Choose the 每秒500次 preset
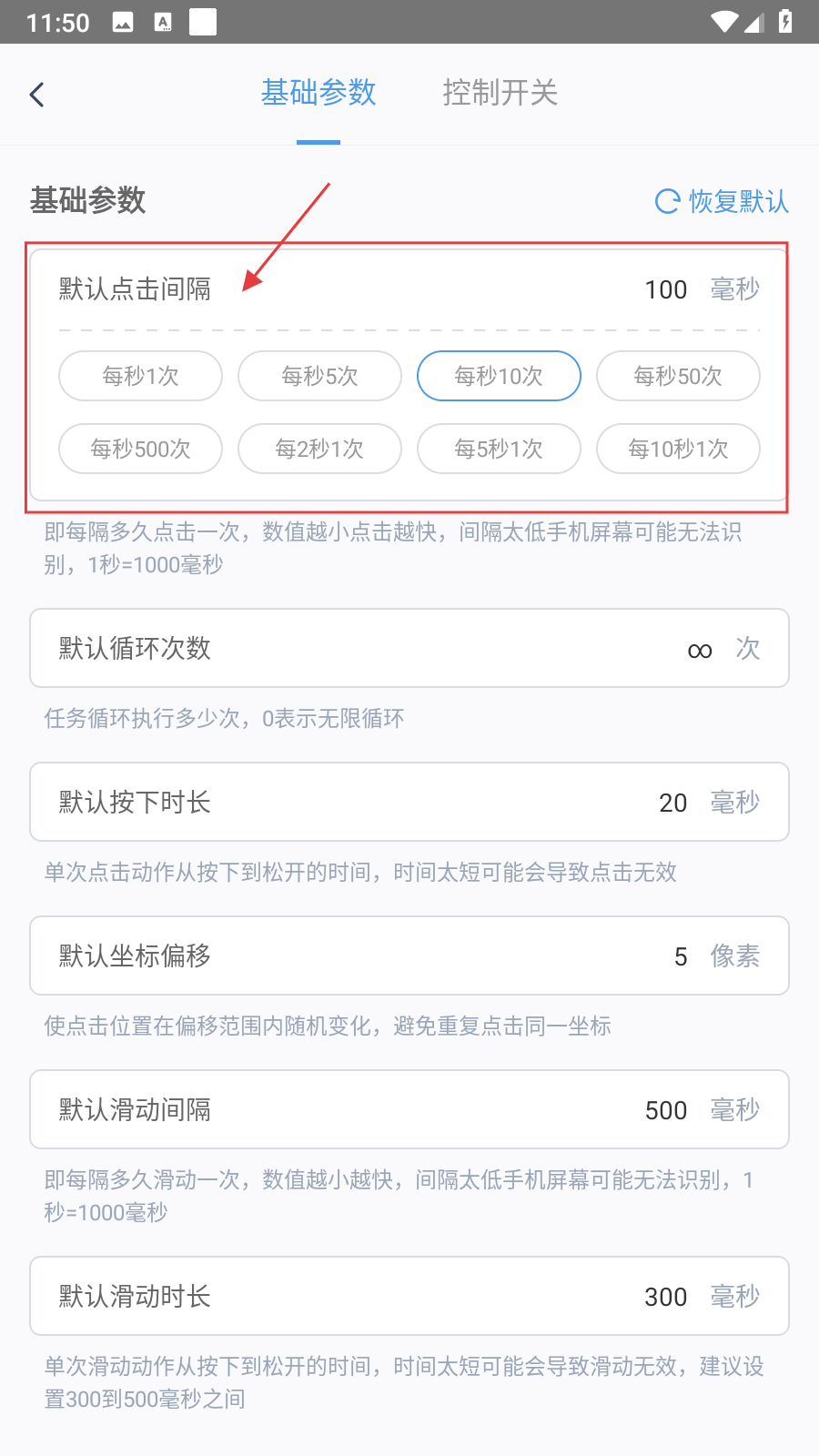Image resolution: width=819 pixels, height=1456 pixels. [x=140, y=449]
